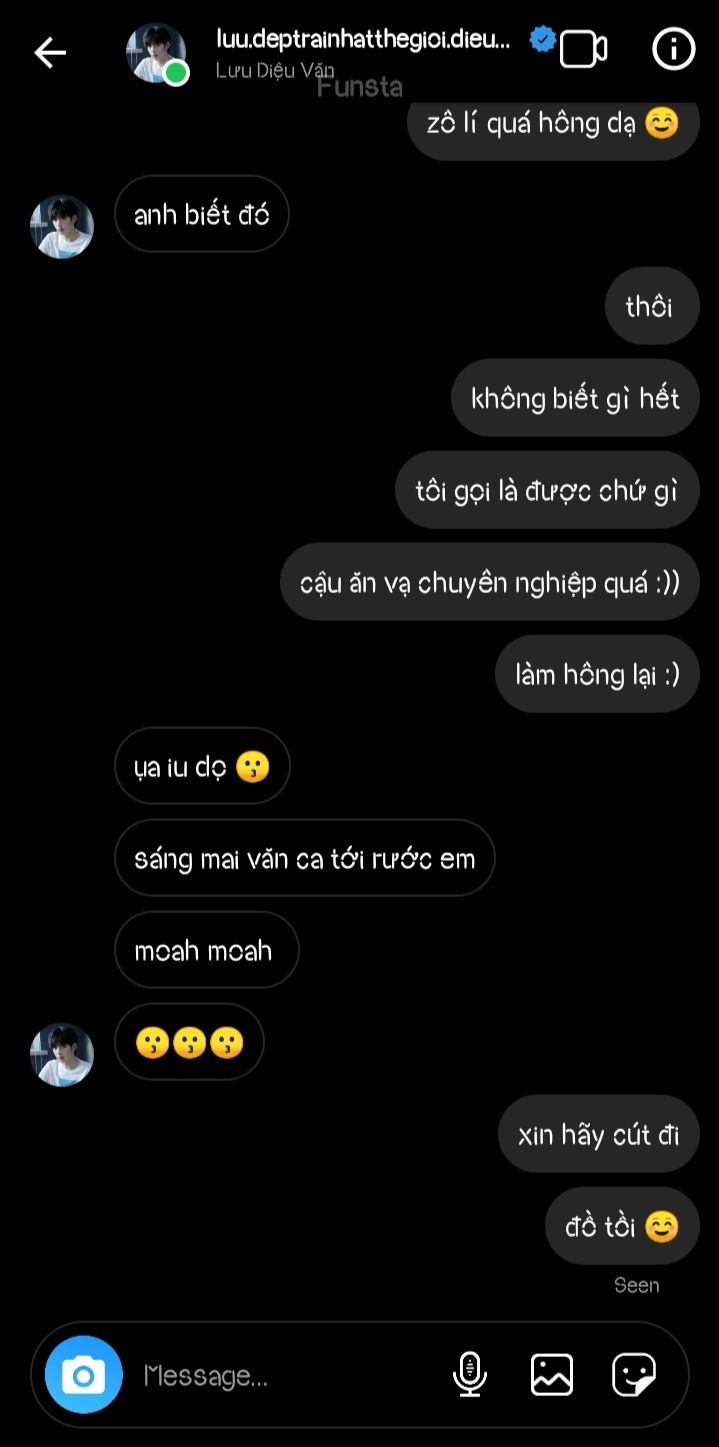The height and width of the screenshot is (1447, 719).
Task: Open the camera to send a photo
Action: click(84, 1375)
